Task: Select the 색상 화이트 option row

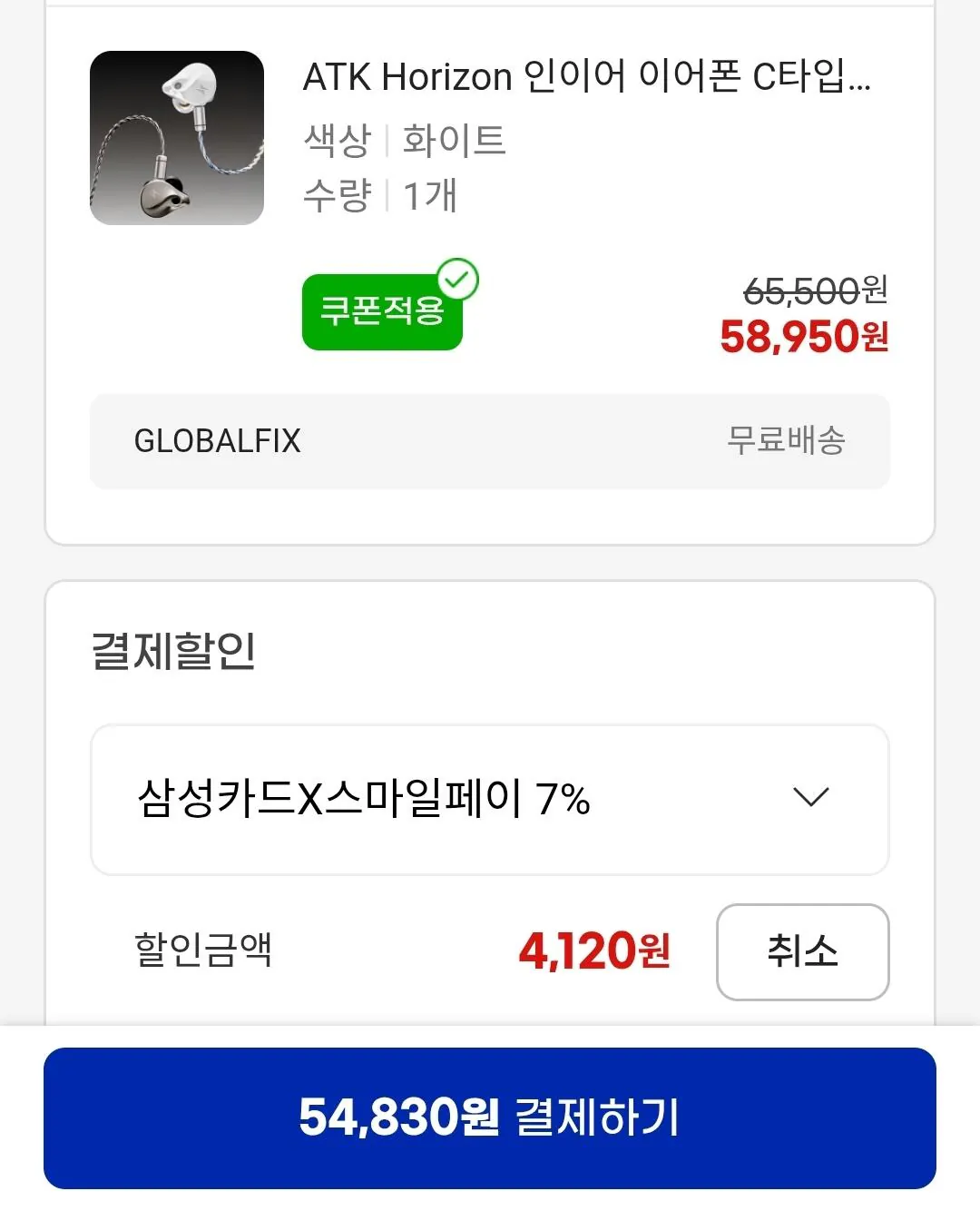Action: pyautogui.click(x=405, y=141)
